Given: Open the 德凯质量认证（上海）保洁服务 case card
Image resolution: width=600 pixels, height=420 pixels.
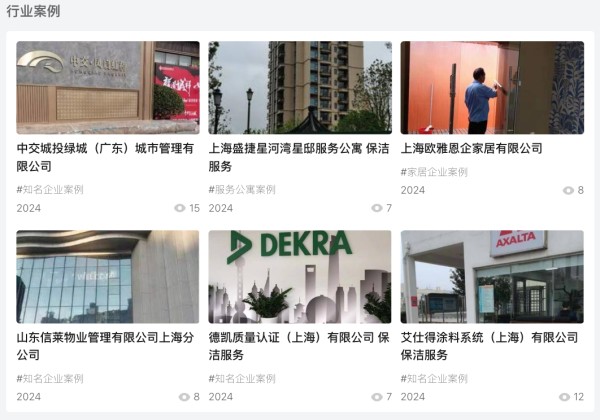Looking at the screenshot, I should pos(299,346).
